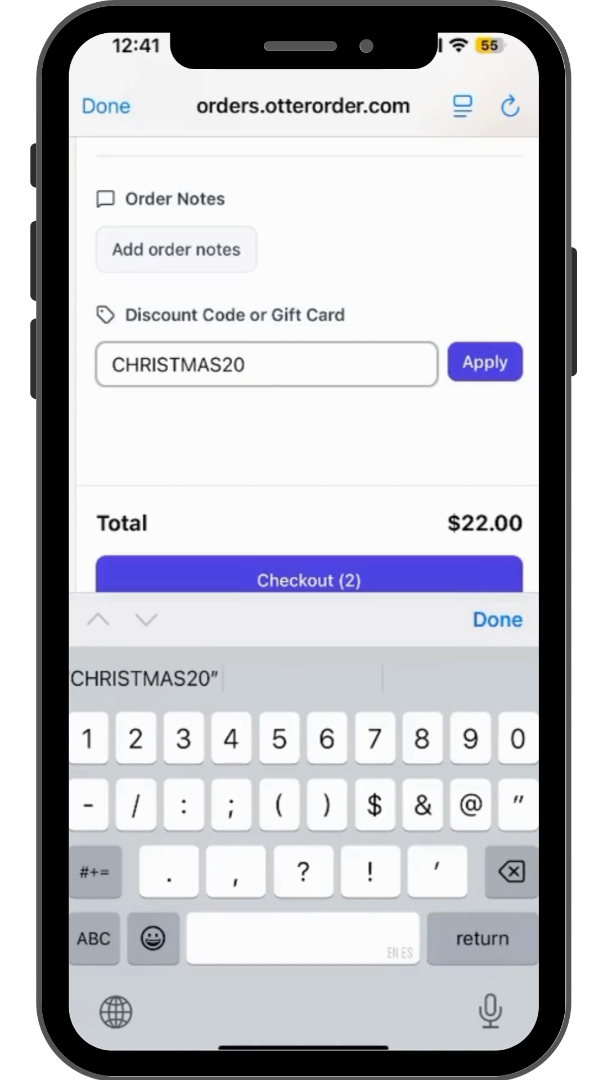Dismiss keyboard with the blue Done button
Screen dimensions: 607x1080
(x=497, y=620)
